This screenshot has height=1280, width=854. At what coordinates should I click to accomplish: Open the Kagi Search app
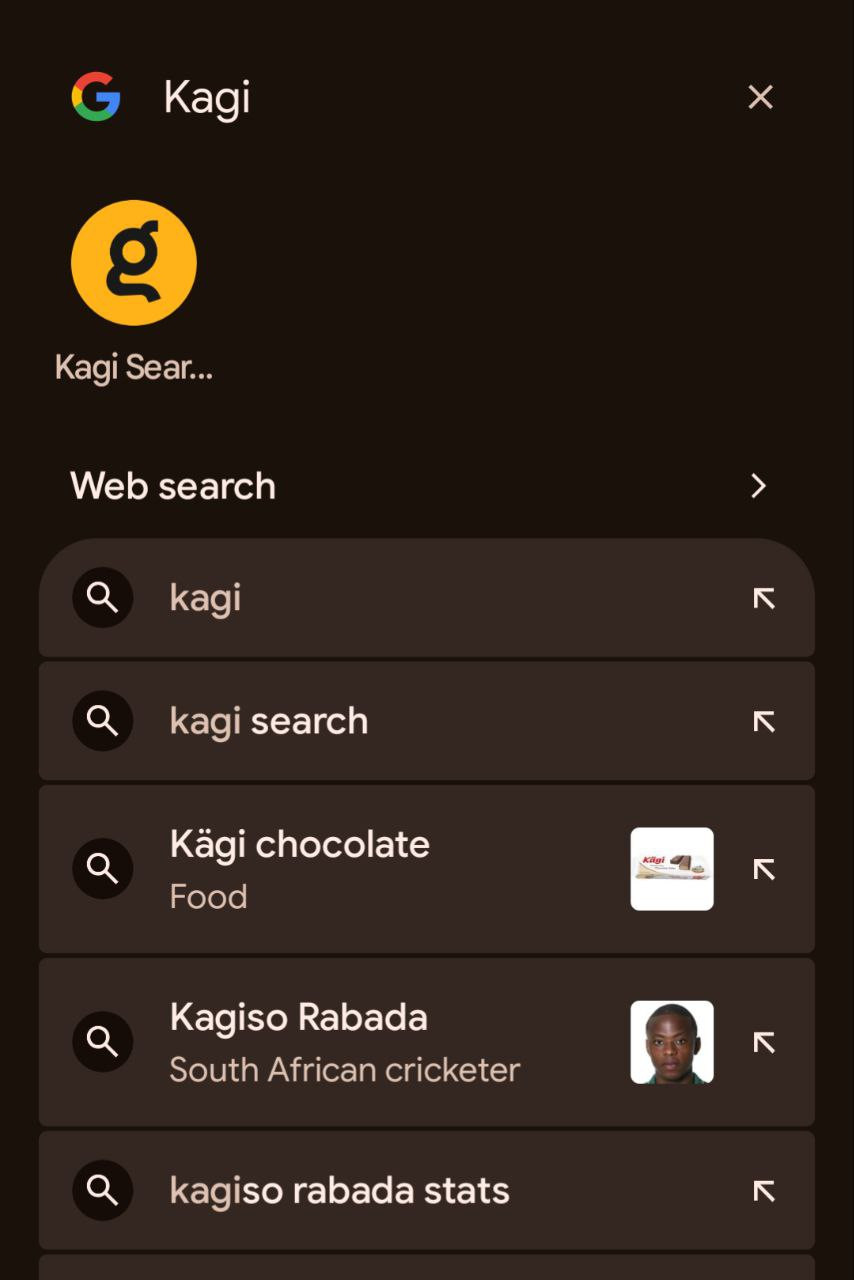(133, 263)
